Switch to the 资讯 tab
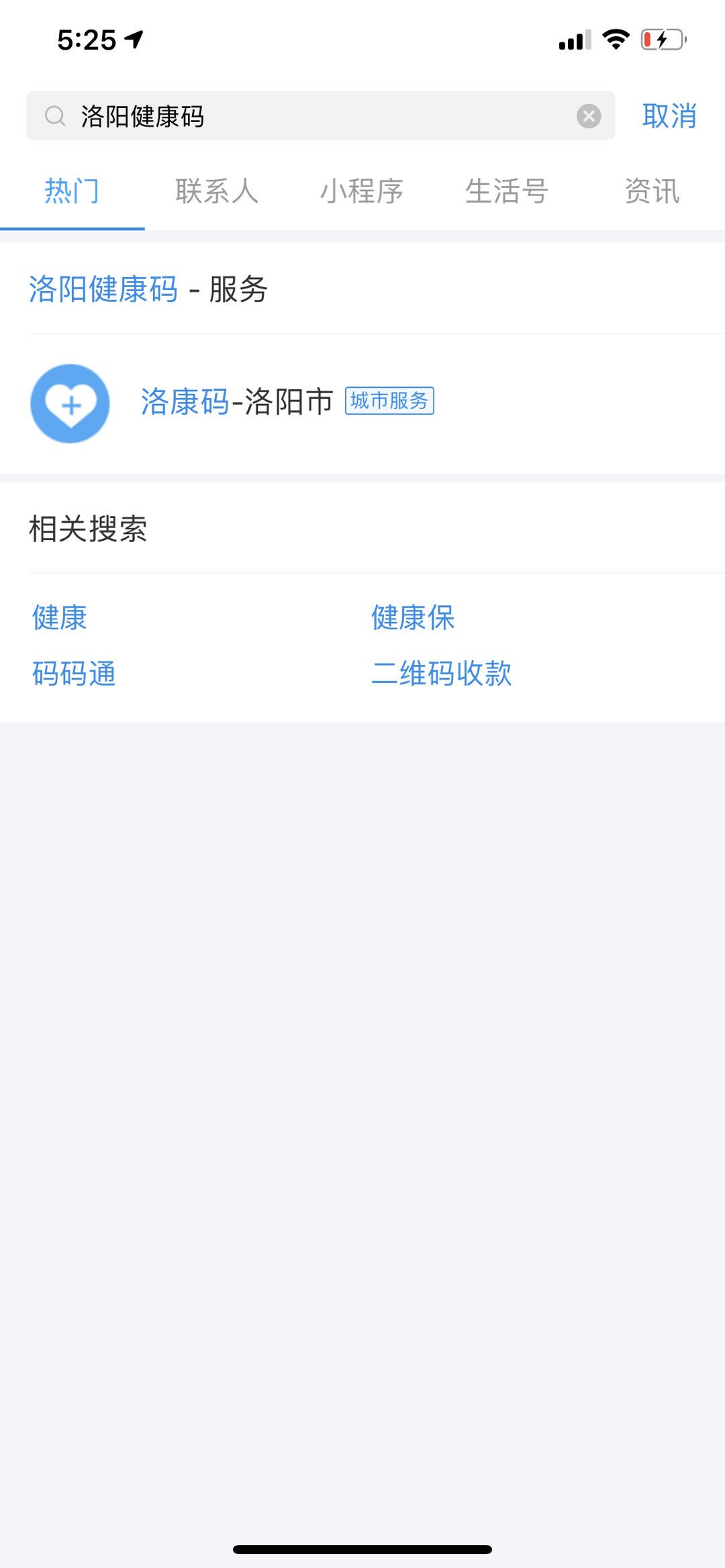This screenshot has height=1568, width=725. 652,191
